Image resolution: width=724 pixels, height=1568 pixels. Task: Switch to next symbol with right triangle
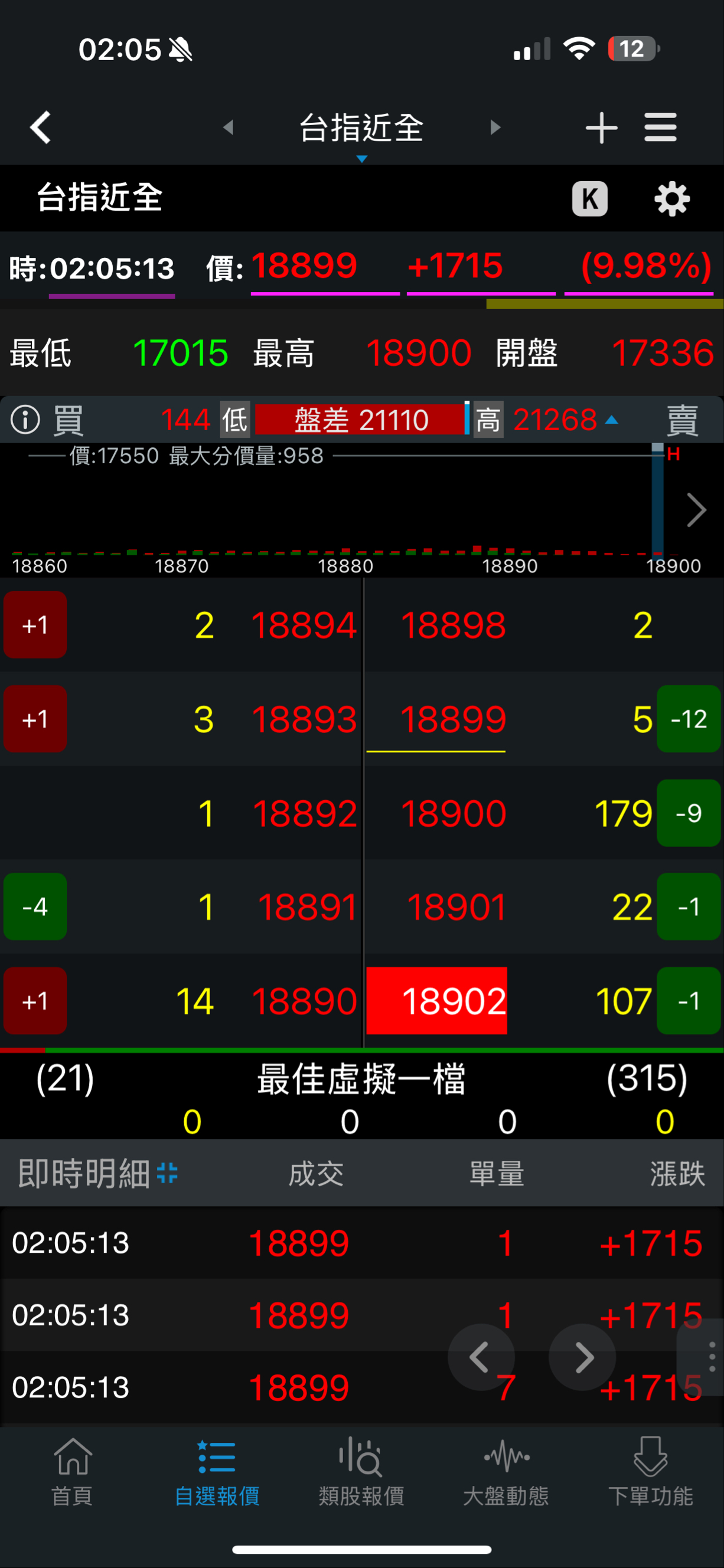pyautogui.click(x=495, y=128)
